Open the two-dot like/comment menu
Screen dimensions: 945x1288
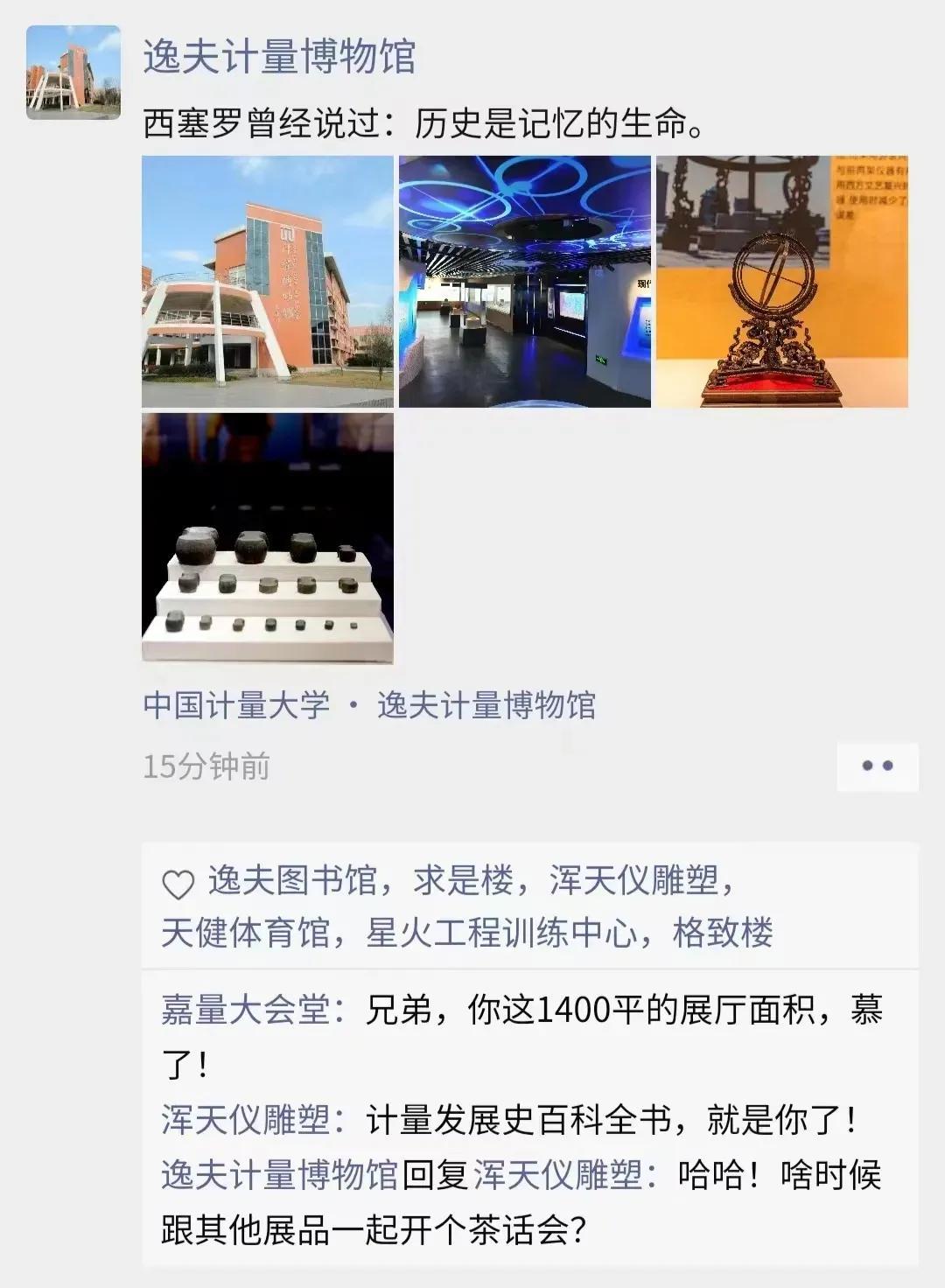[877, 766]
